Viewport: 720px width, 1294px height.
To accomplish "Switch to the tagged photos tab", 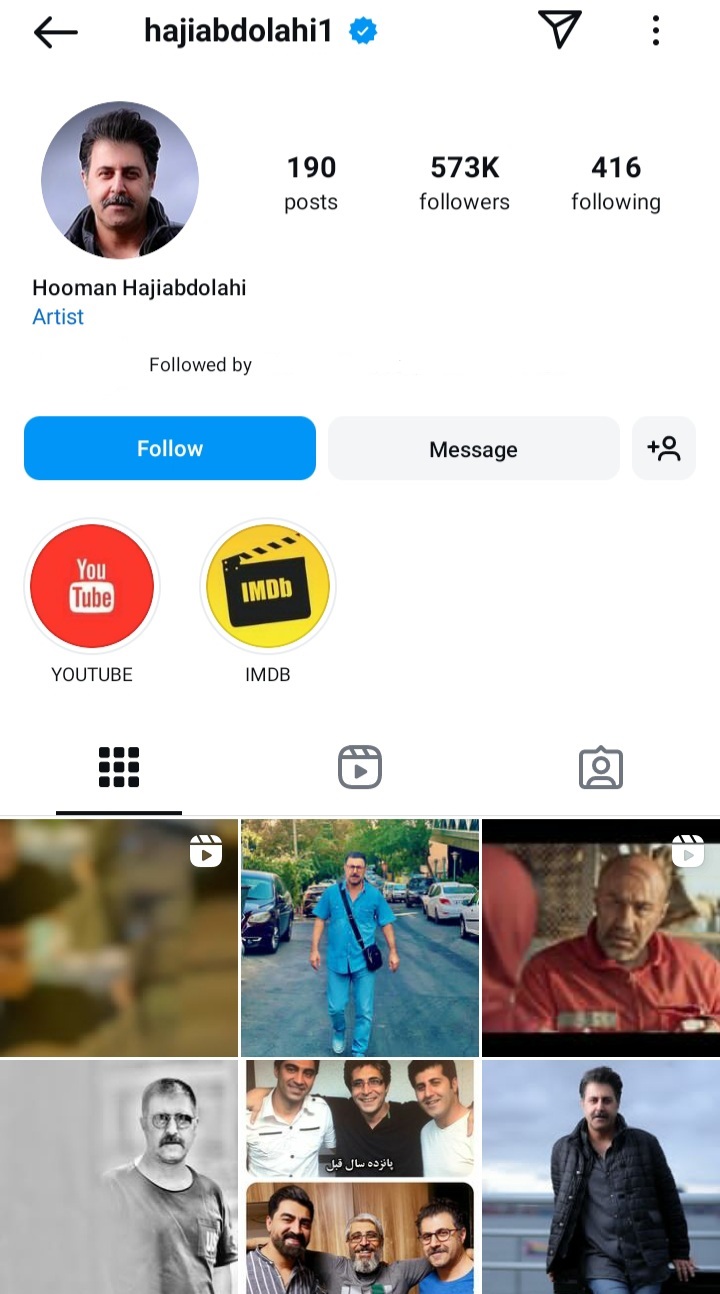I will coord(600,768).
